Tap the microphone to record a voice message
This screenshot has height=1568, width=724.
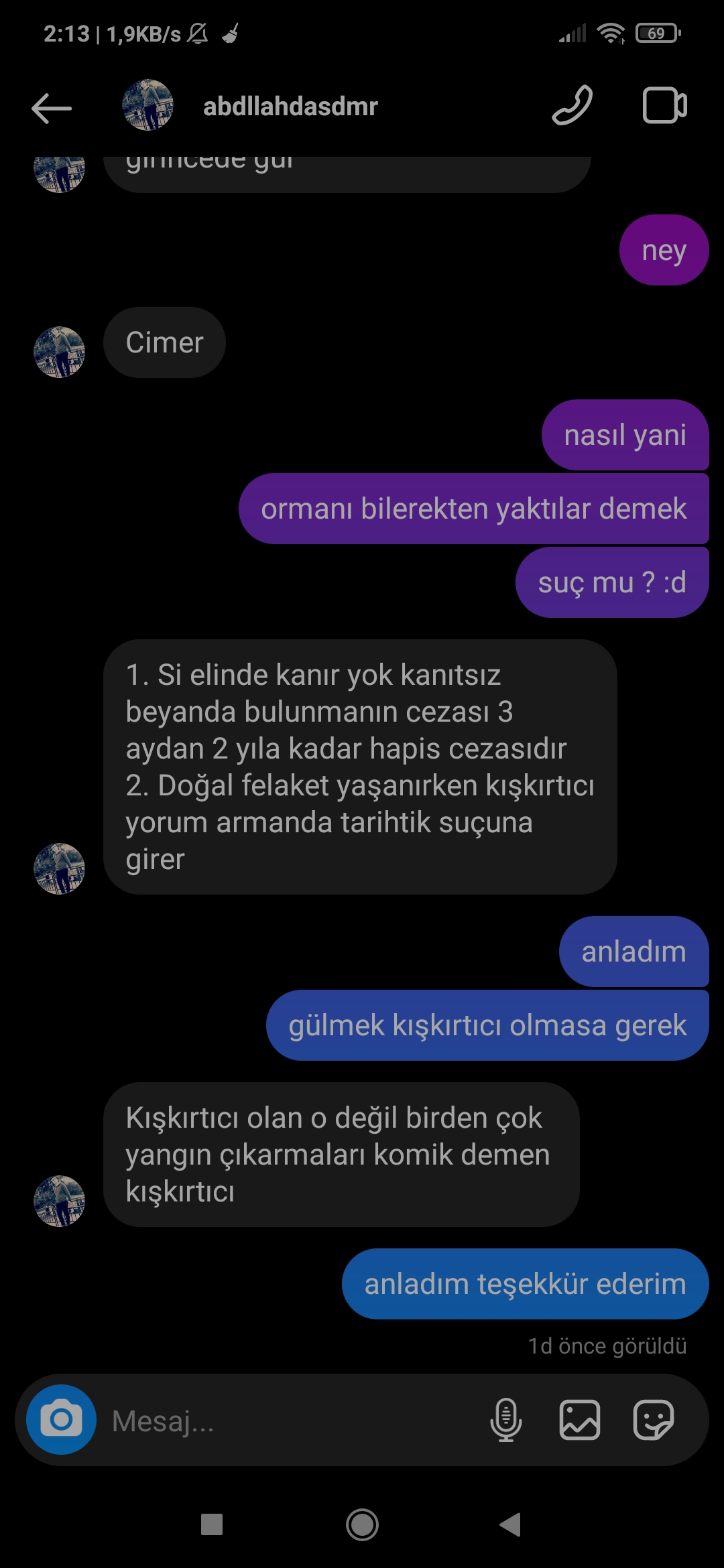pos(506,1419)
